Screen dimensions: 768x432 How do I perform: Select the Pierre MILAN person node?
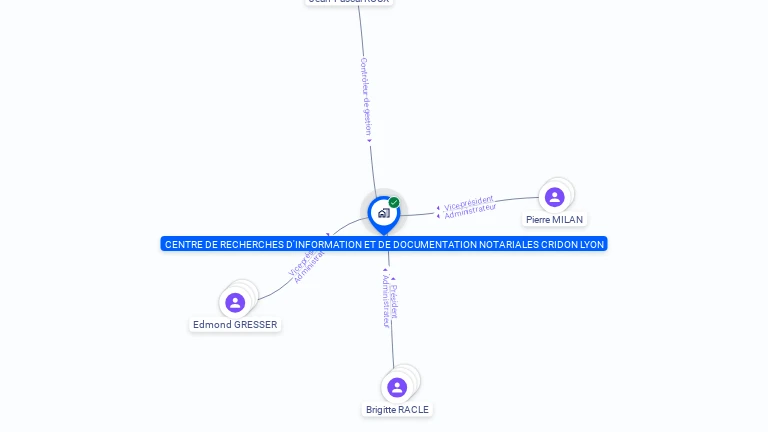tap(555, 197)
